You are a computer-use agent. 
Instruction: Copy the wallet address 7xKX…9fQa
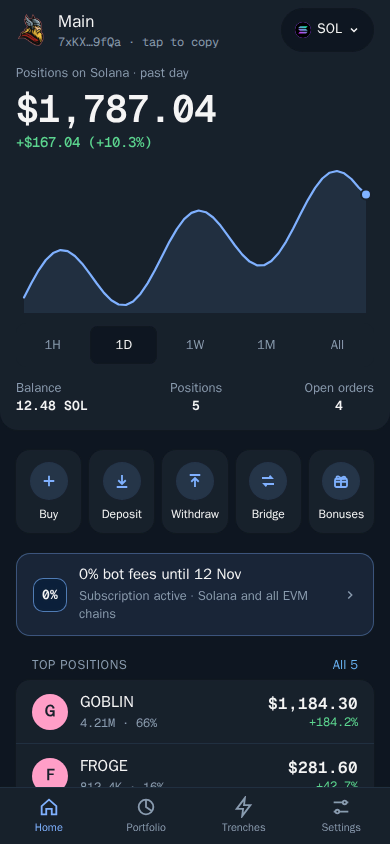tap(138, 42)
